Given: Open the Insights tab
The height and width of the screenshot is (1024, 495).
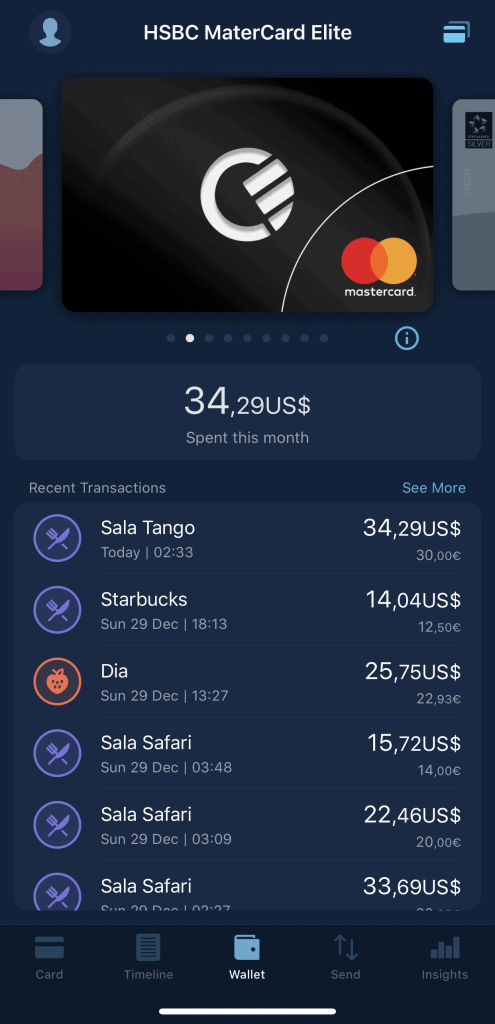Looking at the screenshot, I should (445, 957).
